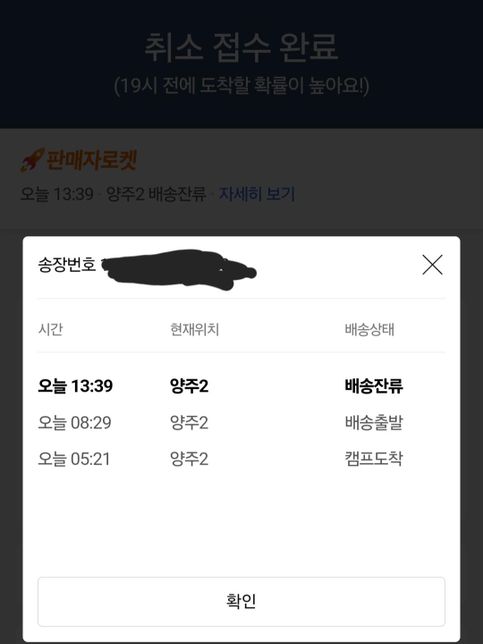Open the 자세히 보기 link
483x644 pixels.
257,194
